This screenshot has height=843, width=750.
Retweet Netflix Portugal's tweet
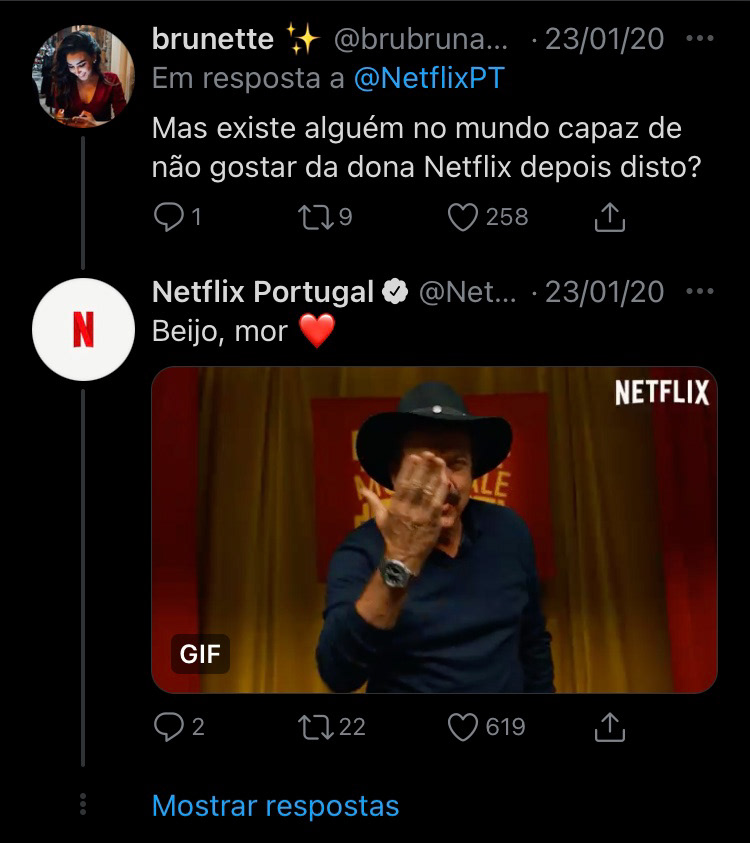pos(314,727)
